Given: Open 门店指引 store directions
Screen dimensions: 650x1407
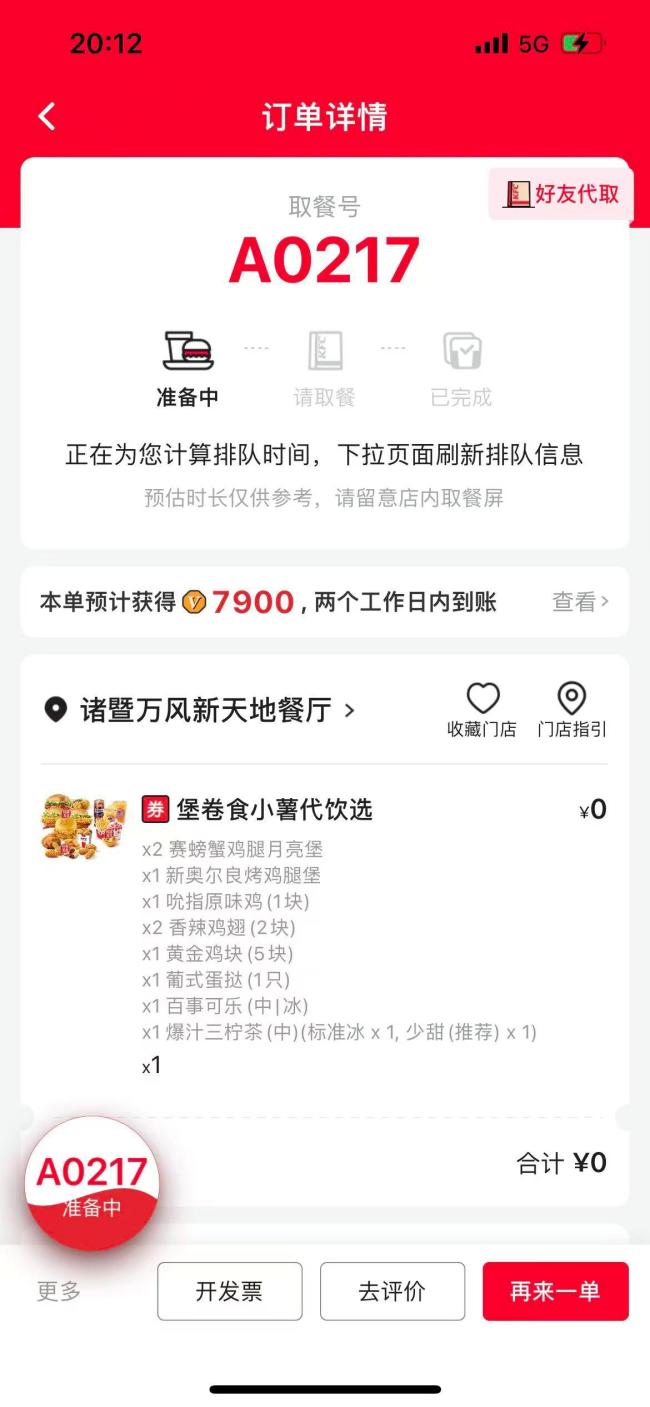Looking at the screenshot, I should click(571, 710).
